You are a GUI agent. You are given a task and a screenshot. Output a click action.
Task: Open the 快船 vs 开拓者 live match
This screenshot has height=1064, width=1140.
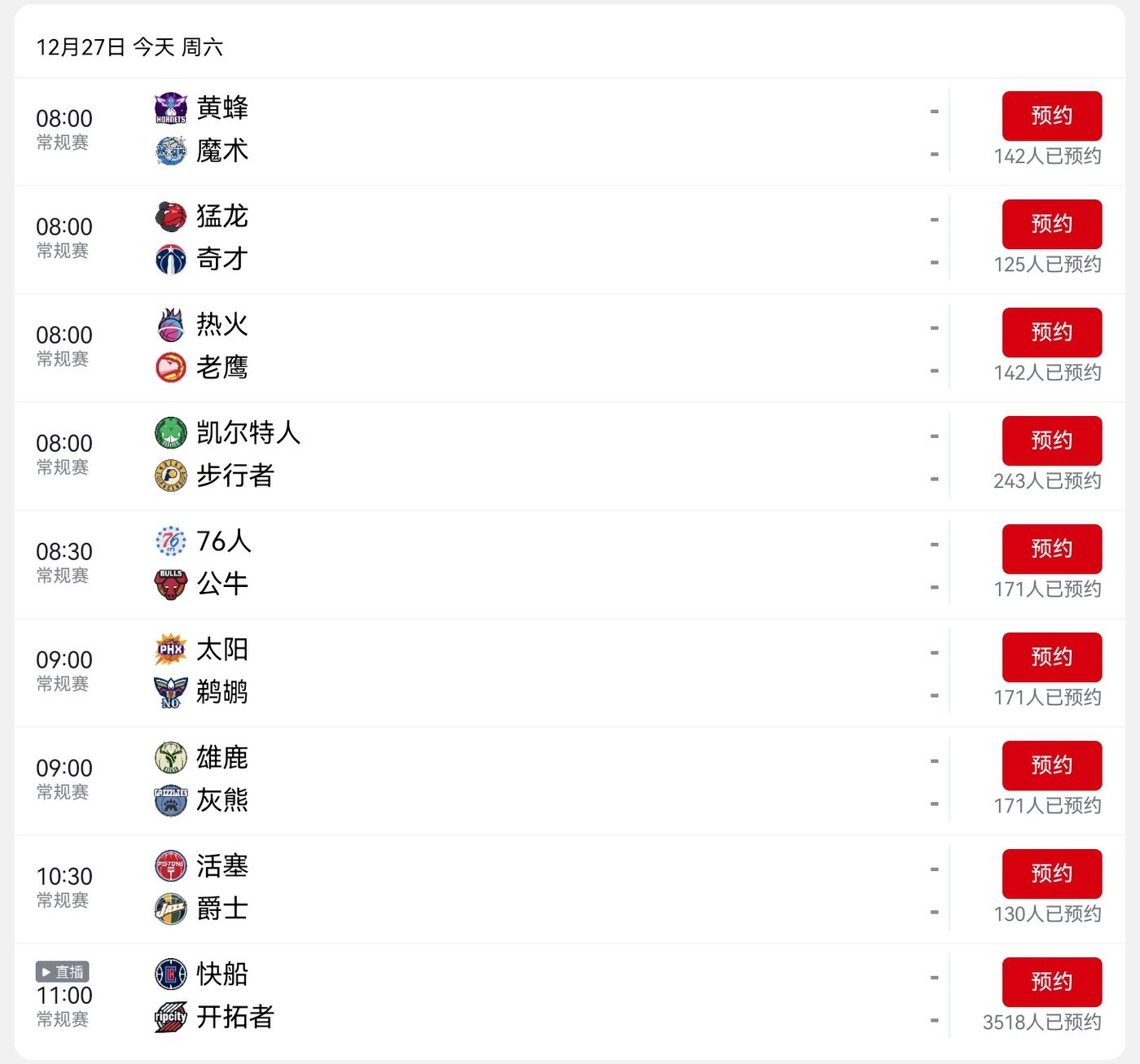(489, 996)
